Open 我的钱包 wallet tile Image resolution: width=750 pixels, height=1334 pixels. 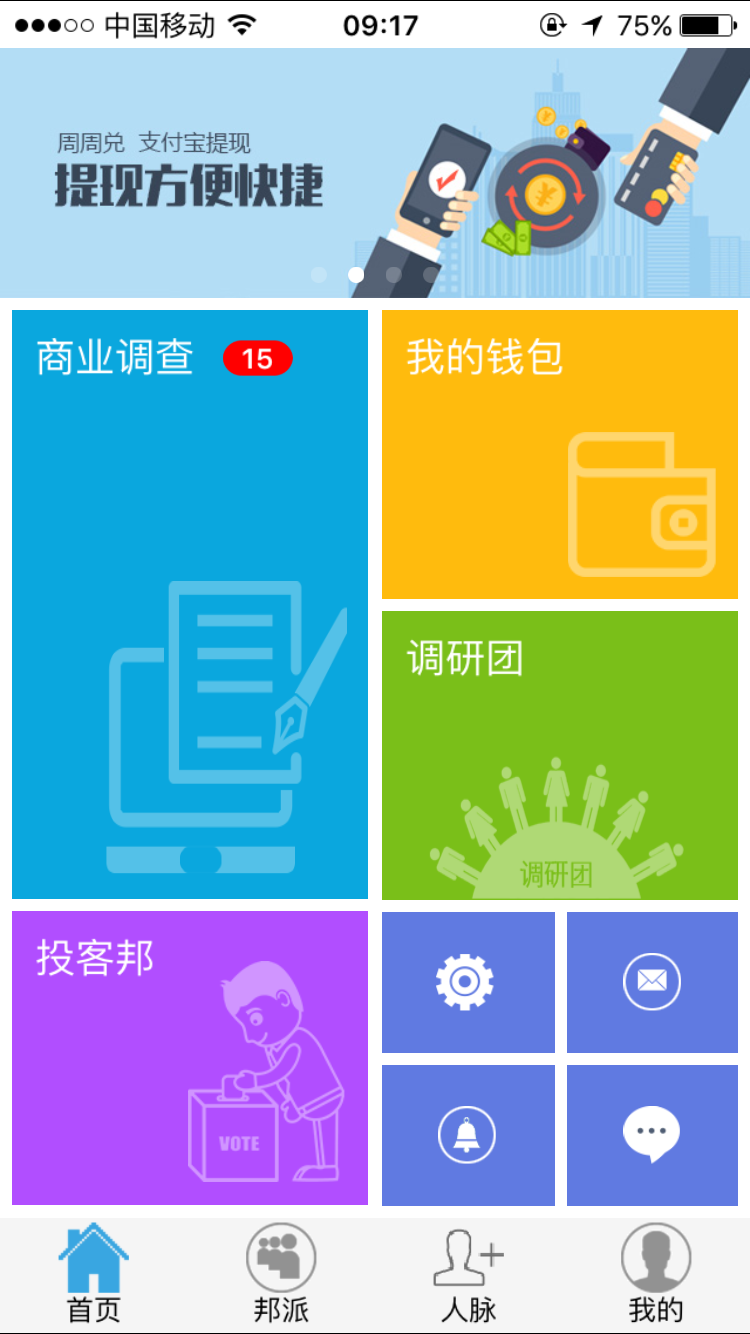(x=560, y=454)
